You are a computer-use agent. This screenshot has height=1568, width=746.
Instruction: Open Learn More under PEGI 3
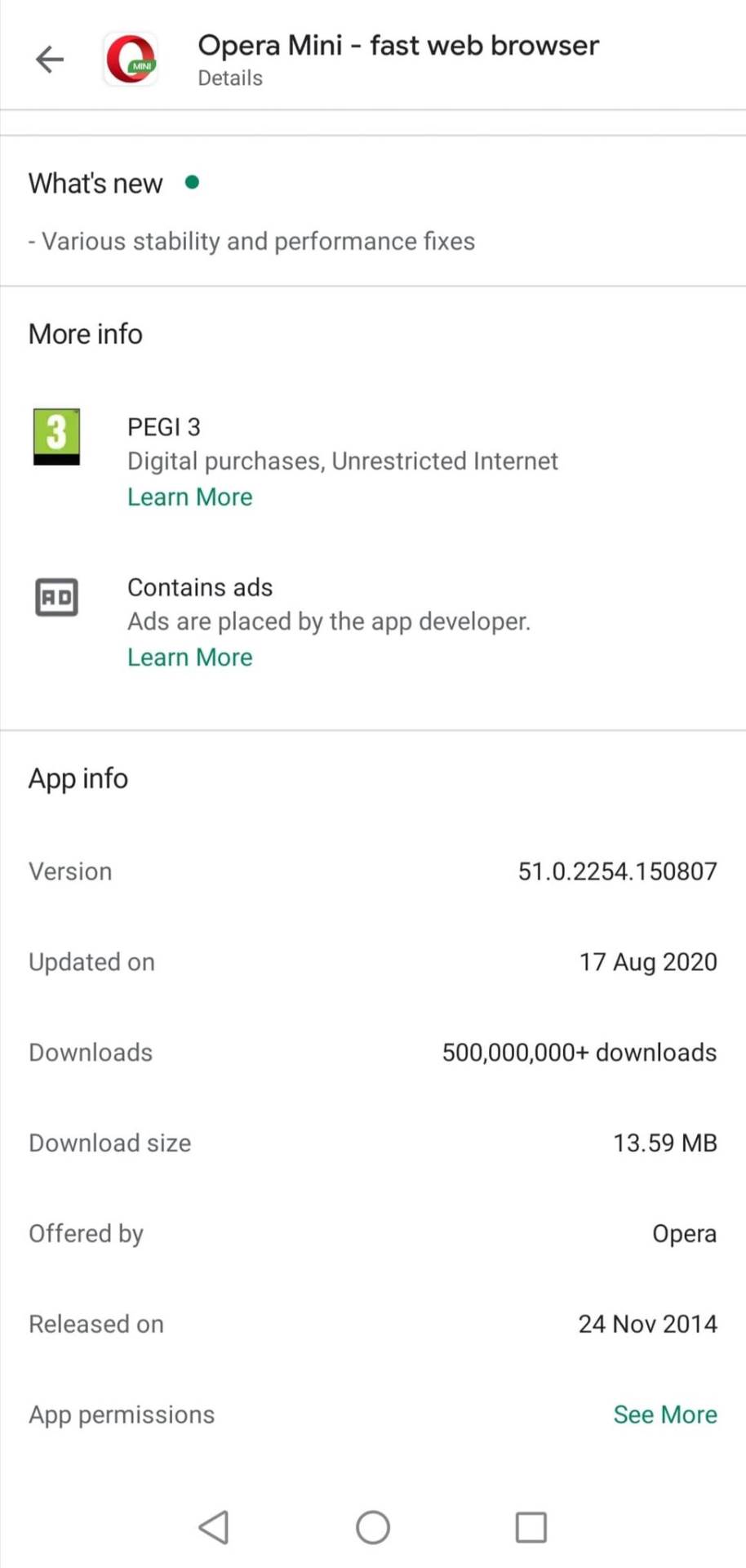(x=189, y=497)
